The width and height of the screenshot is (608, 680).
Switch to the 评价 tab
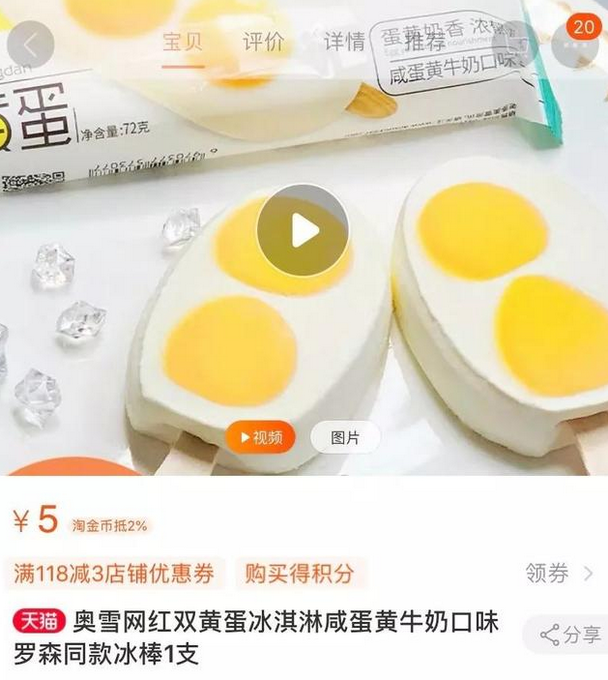pyautogui.click(x=263, y=42)
